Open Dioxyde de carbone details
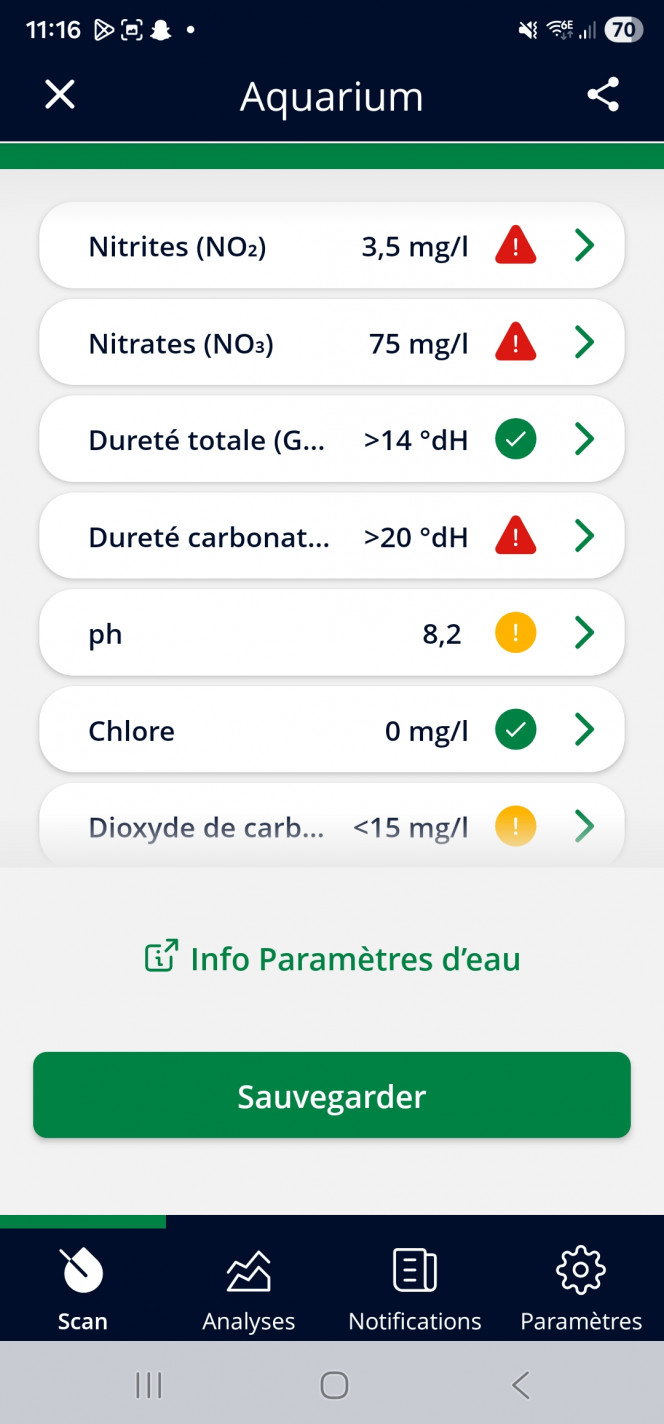Viewport: 664px width, 1424px height. pos(331,826)
